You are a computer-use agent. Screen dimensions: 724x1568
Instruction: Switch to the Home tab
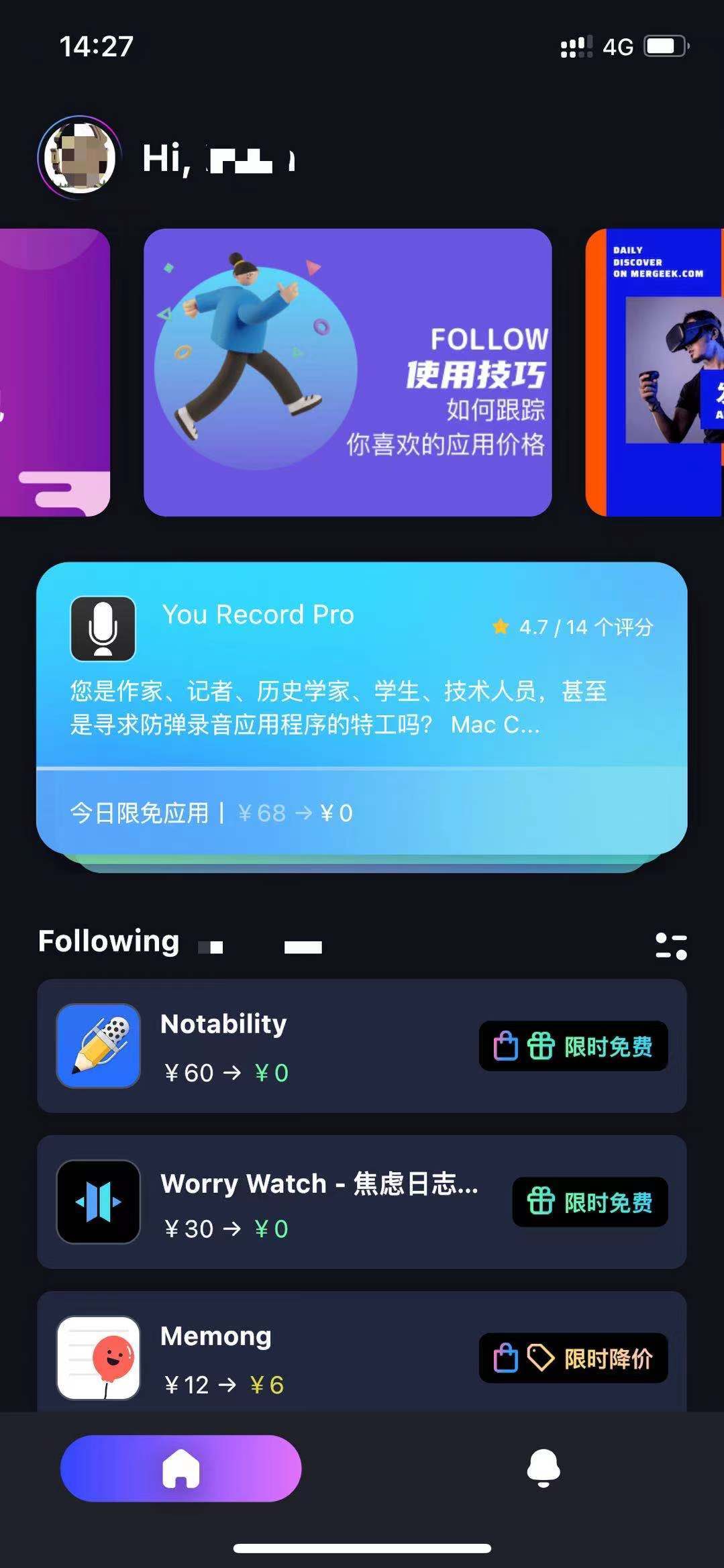tap(181, 1469)
